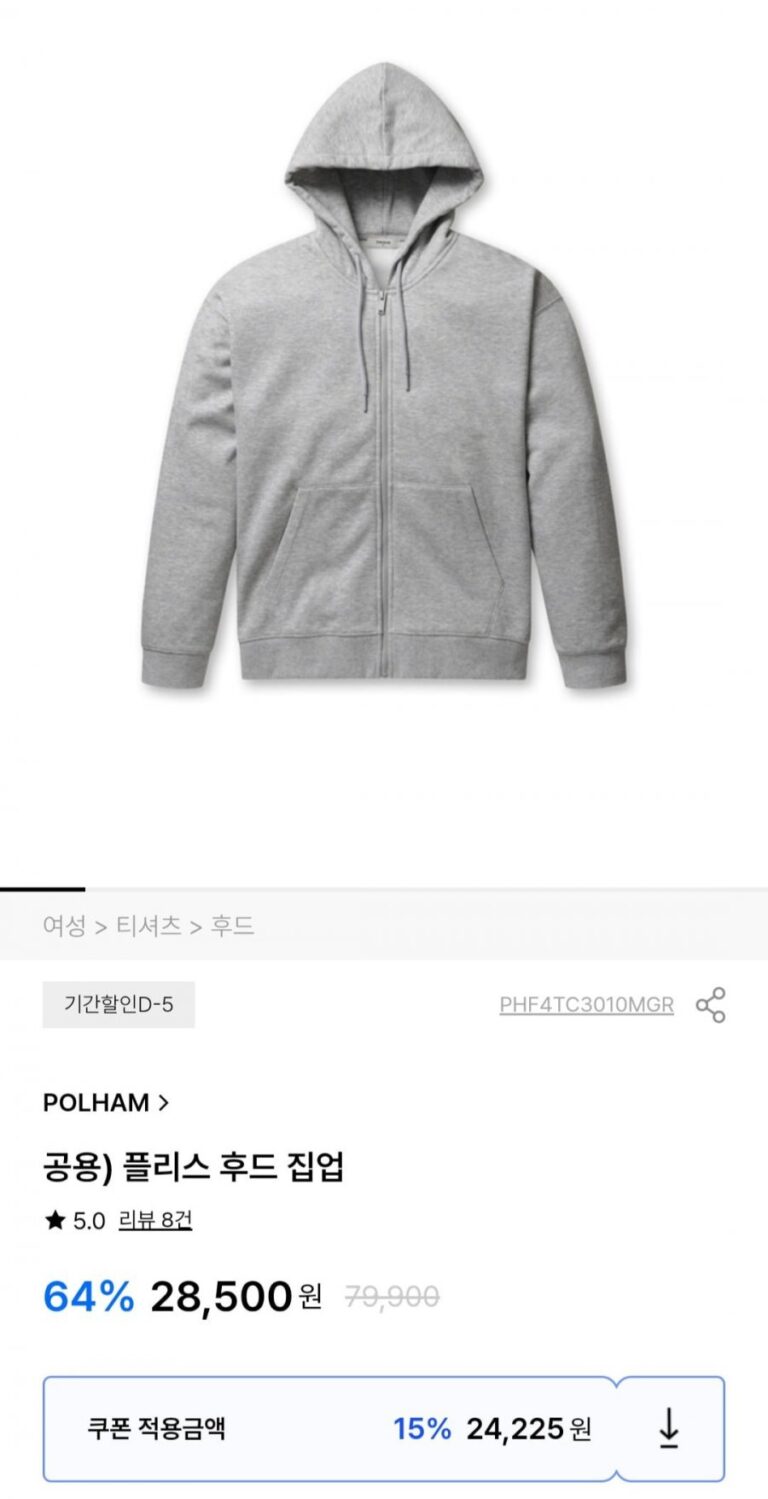This screenshot has width=768, height=1499.
Task: Share this hoodie product
Action: [710, 1005]
